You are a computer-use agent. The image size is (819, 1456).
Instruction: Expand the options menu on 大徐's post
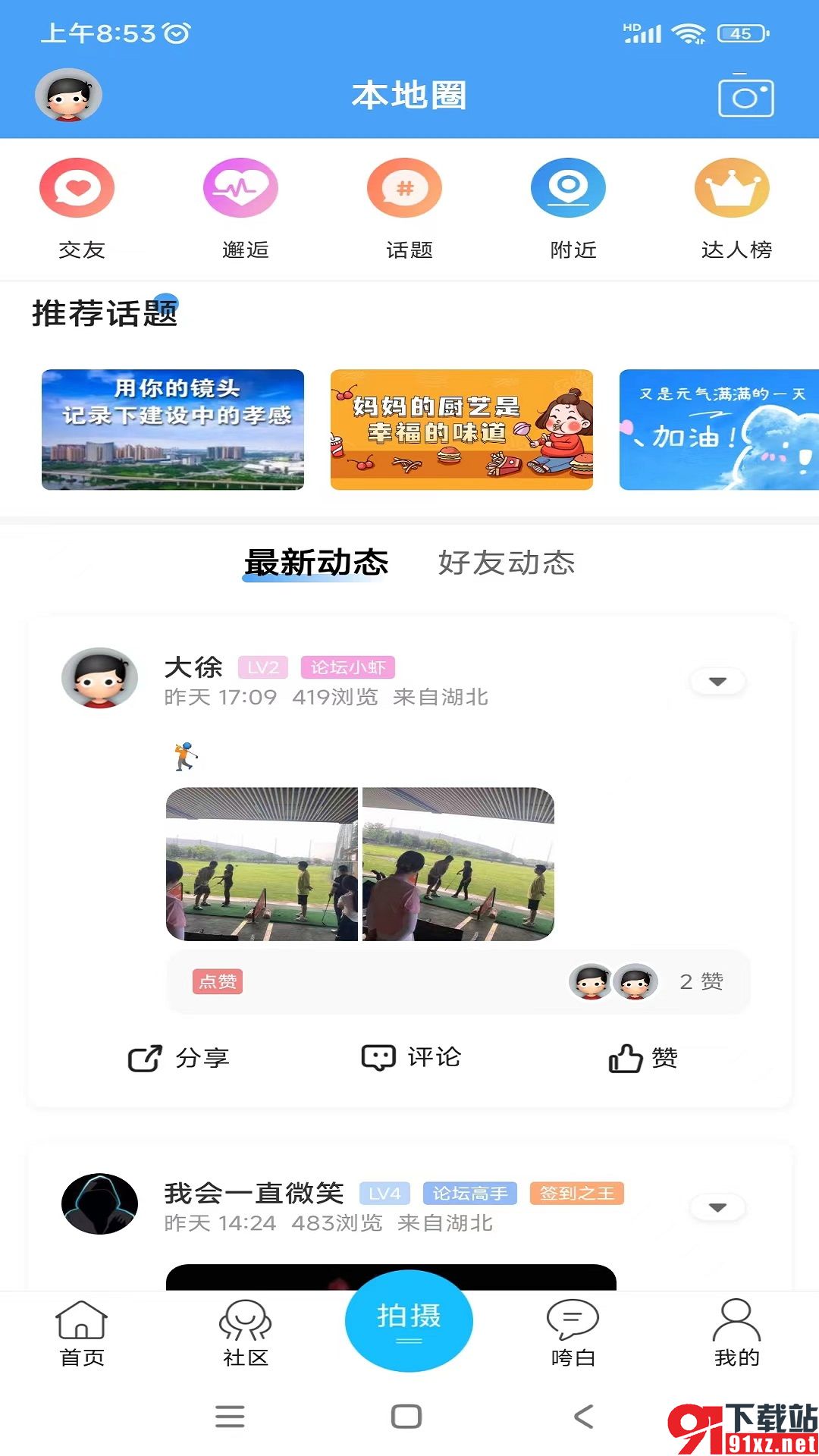tap(717, 681)
